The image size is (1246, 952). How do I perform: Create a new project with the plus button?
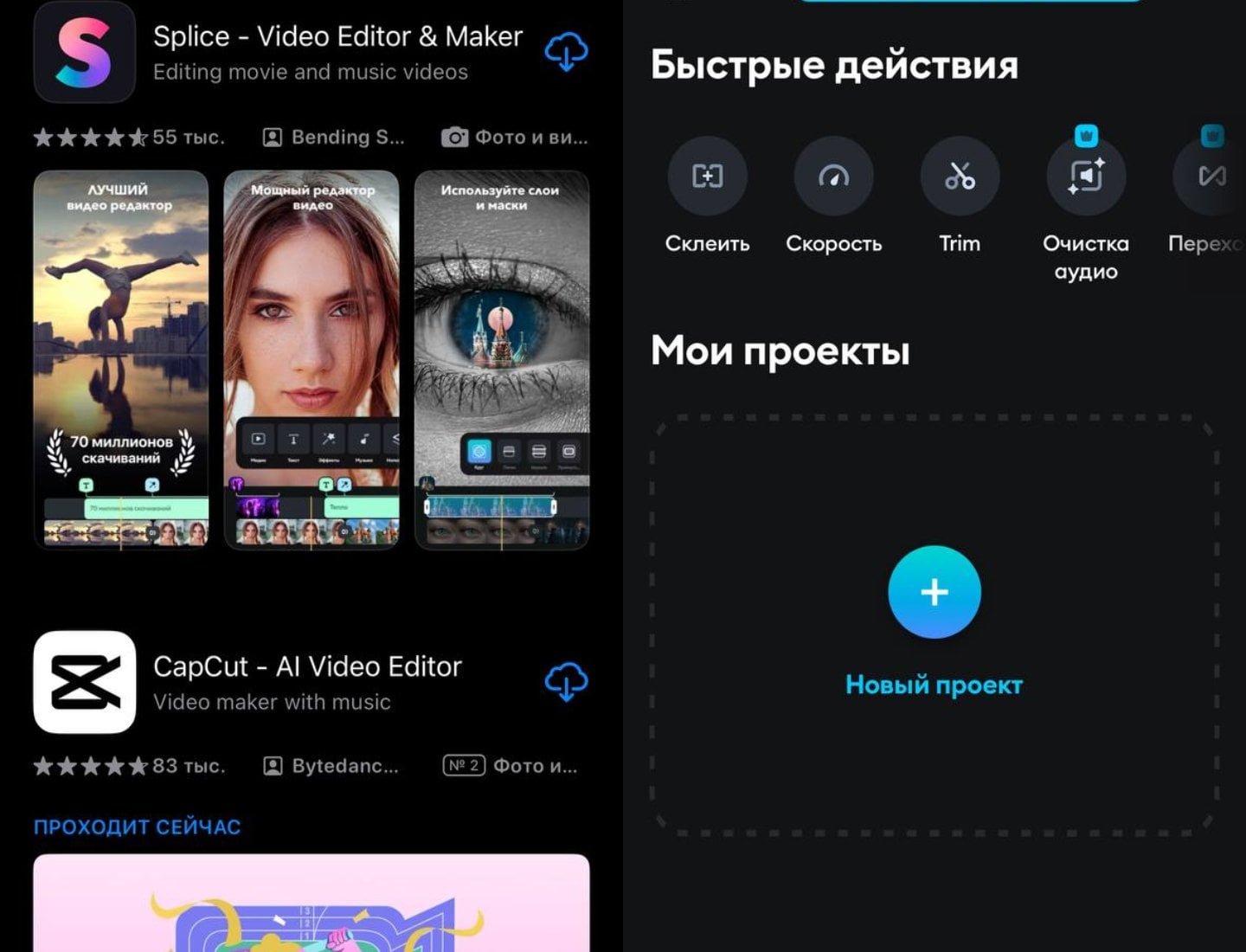(x=934, y=593)
